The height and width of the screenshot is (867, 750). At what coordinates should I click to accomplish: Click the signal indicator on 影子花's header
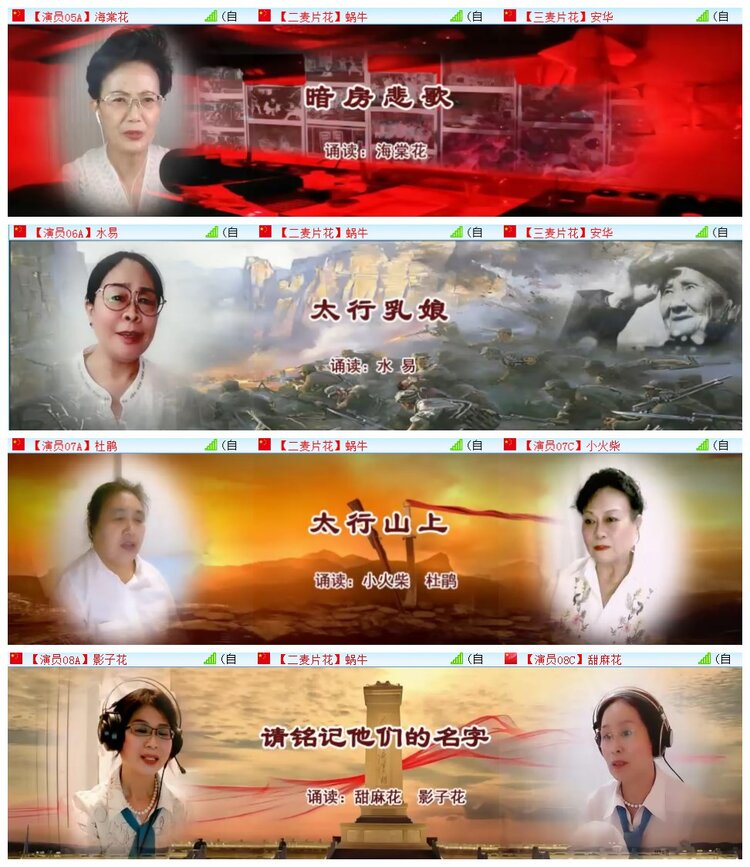coord(208,658)
